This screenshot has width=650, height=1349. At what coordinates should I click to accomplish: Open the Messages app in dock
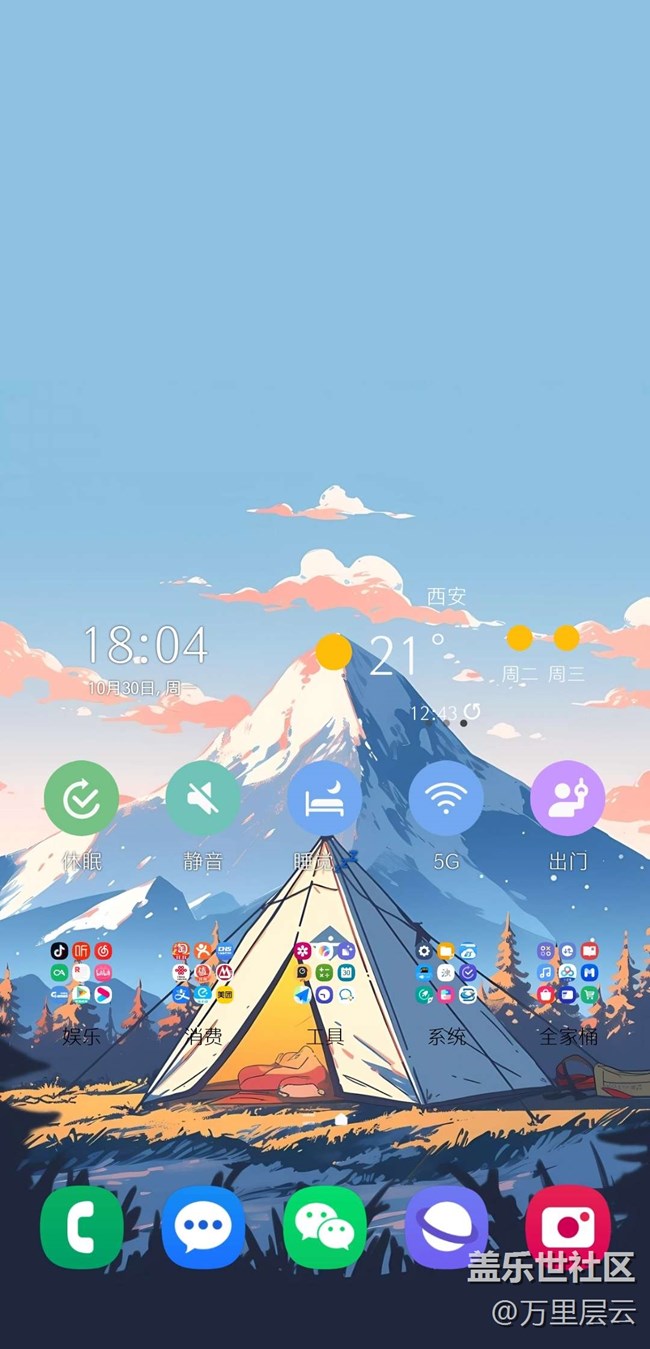203,1227
